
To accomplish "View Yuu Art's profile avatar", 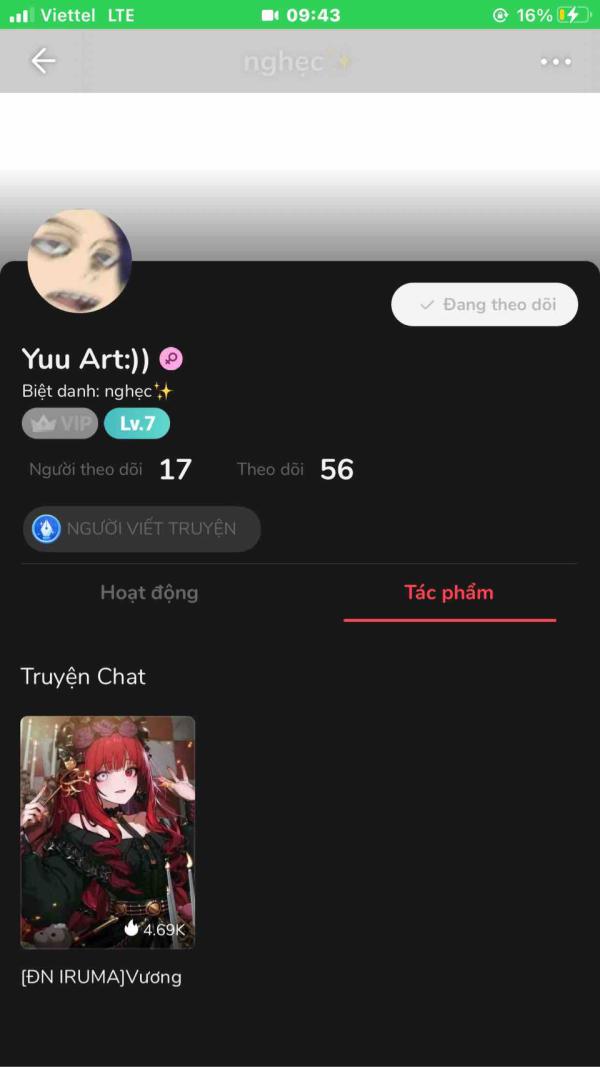I will [x=80, y=261].
